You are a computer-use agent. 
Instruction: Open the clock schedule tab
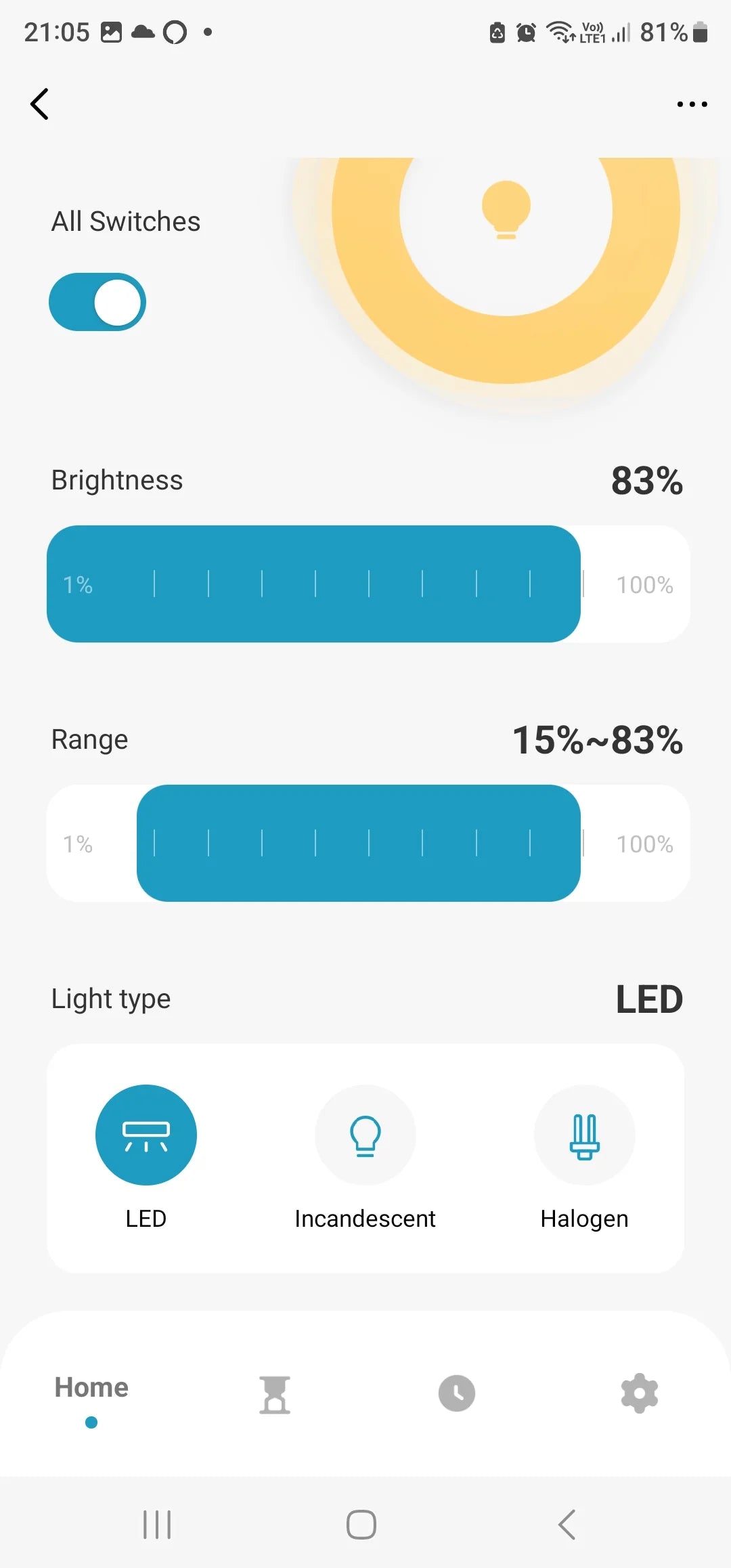coord(457,1393)
